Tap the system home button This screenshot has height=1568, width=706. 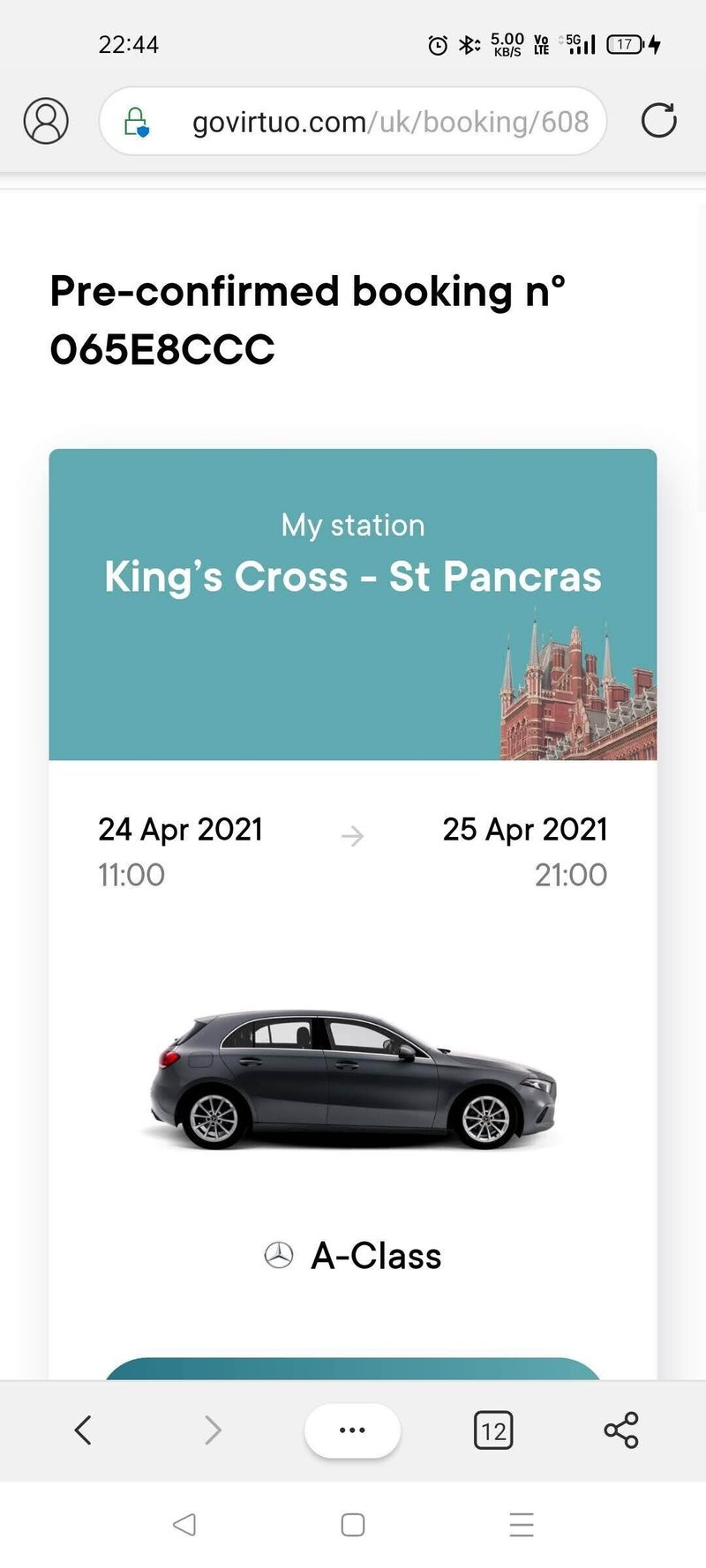pyautogui.click(x=353, y=1525)
